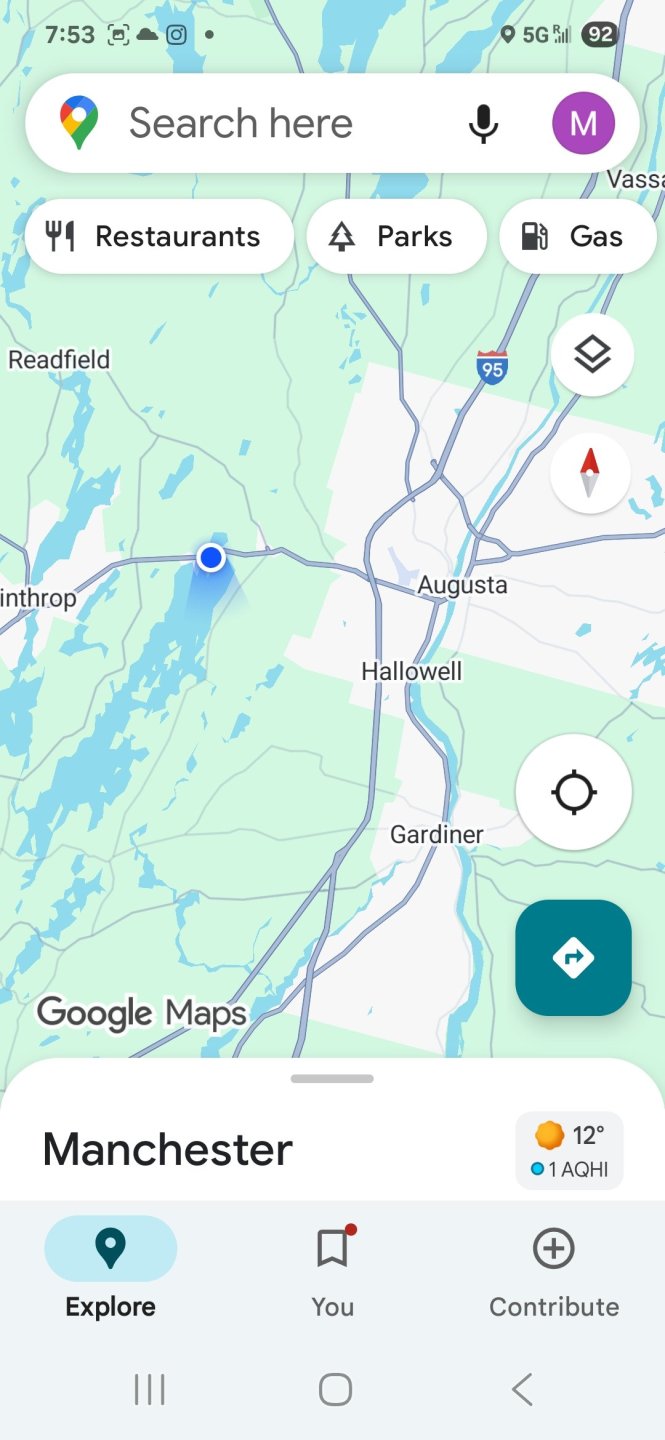This screenshot has width=665, height=1440.
Task: Filter the map by Parks
Action: click(396, 237)
